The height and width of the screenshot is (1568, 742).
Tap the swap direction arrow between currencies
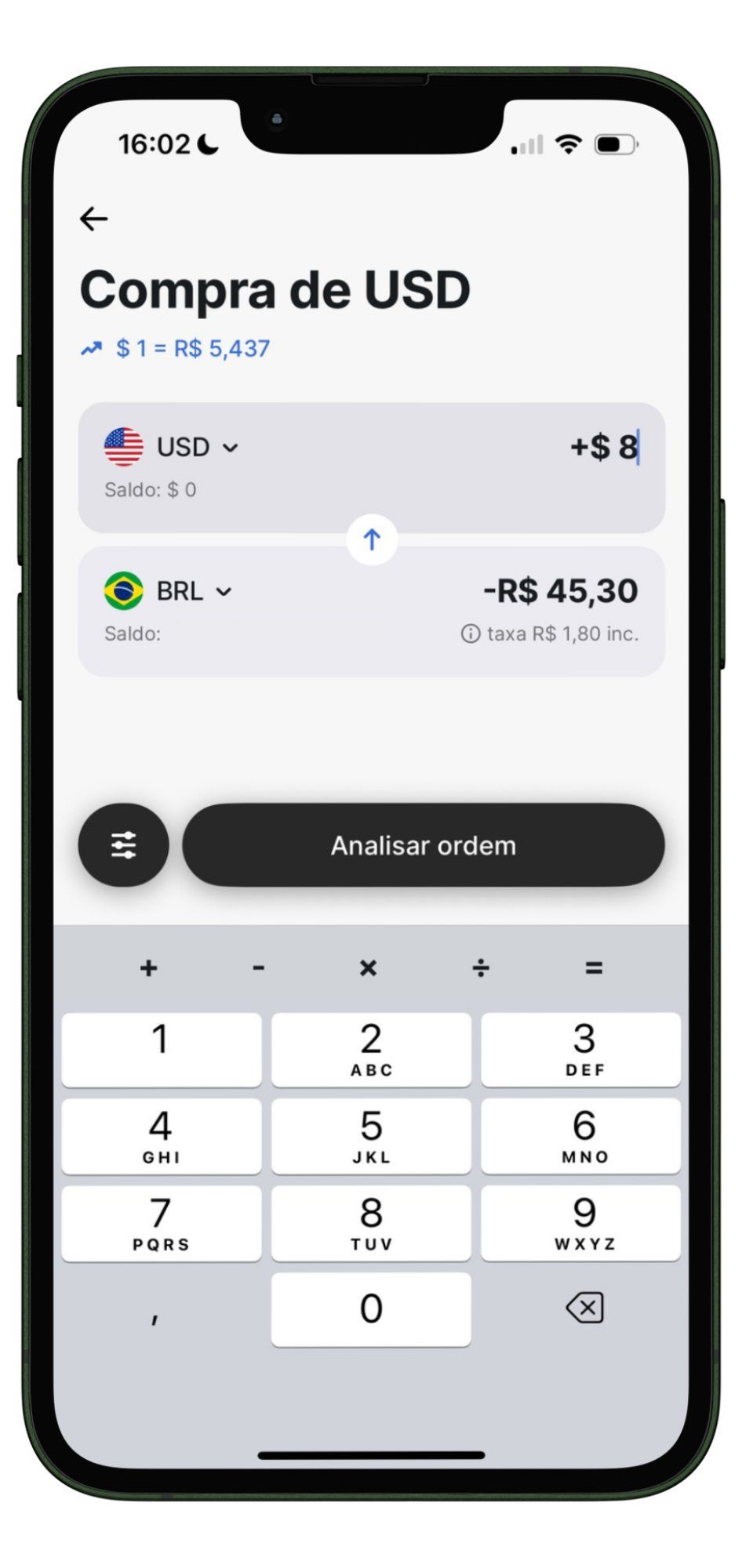[x=372, y=539]
